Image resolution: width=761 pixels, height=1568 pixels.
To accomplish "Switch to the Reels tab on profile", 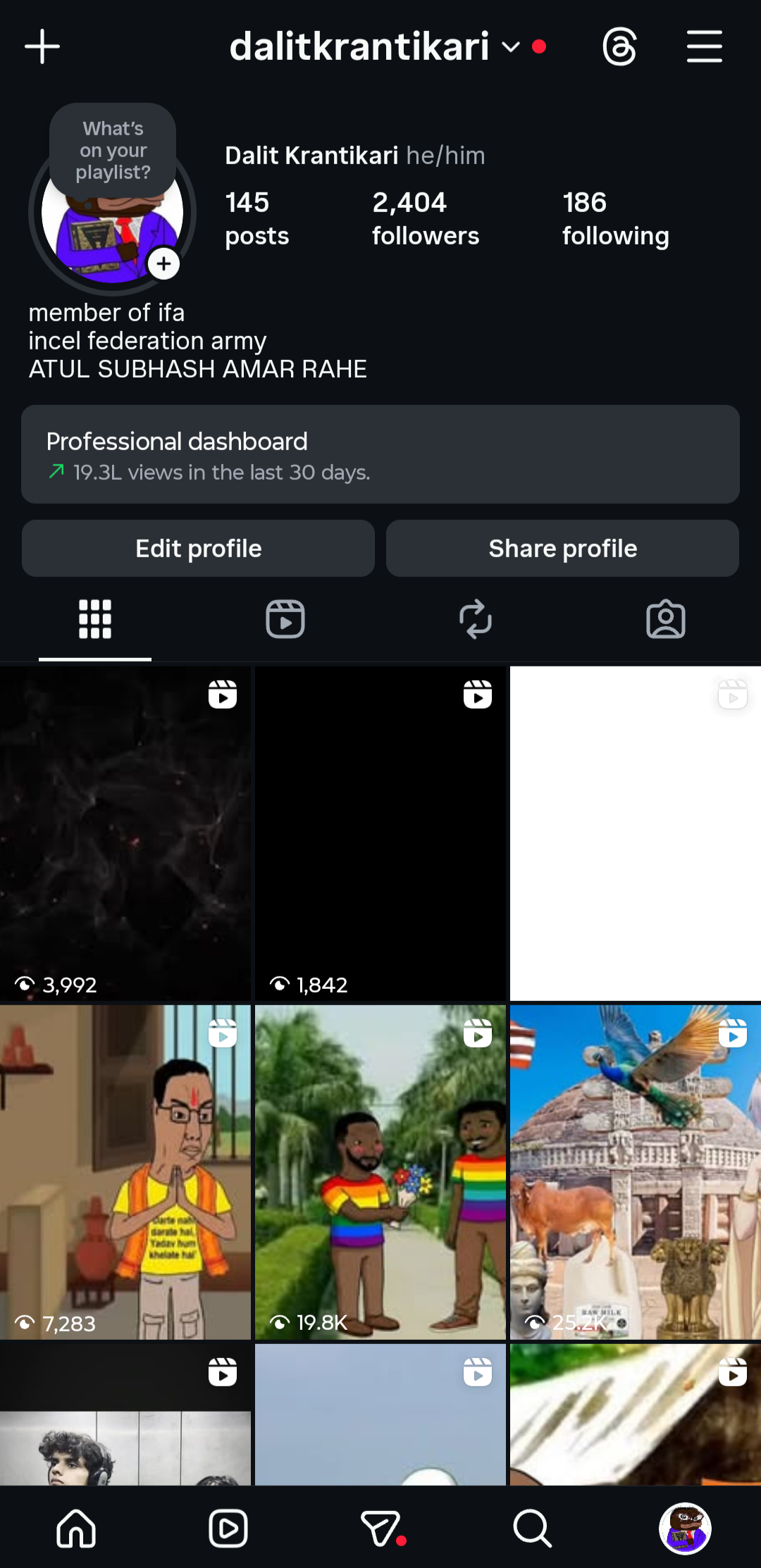I will coord(285,619).
